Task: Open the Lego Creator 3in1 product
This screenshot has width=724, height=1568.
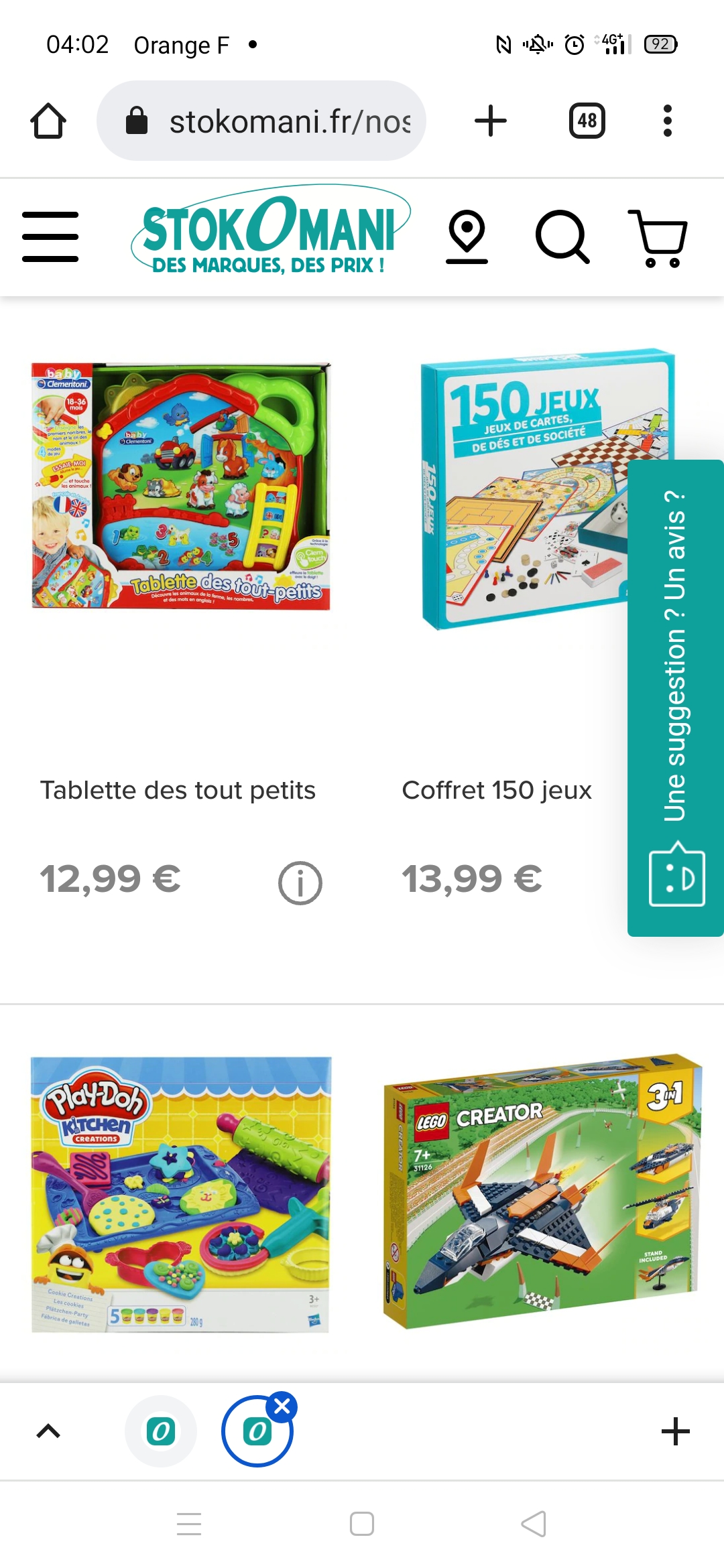Action: [542, 1193]
